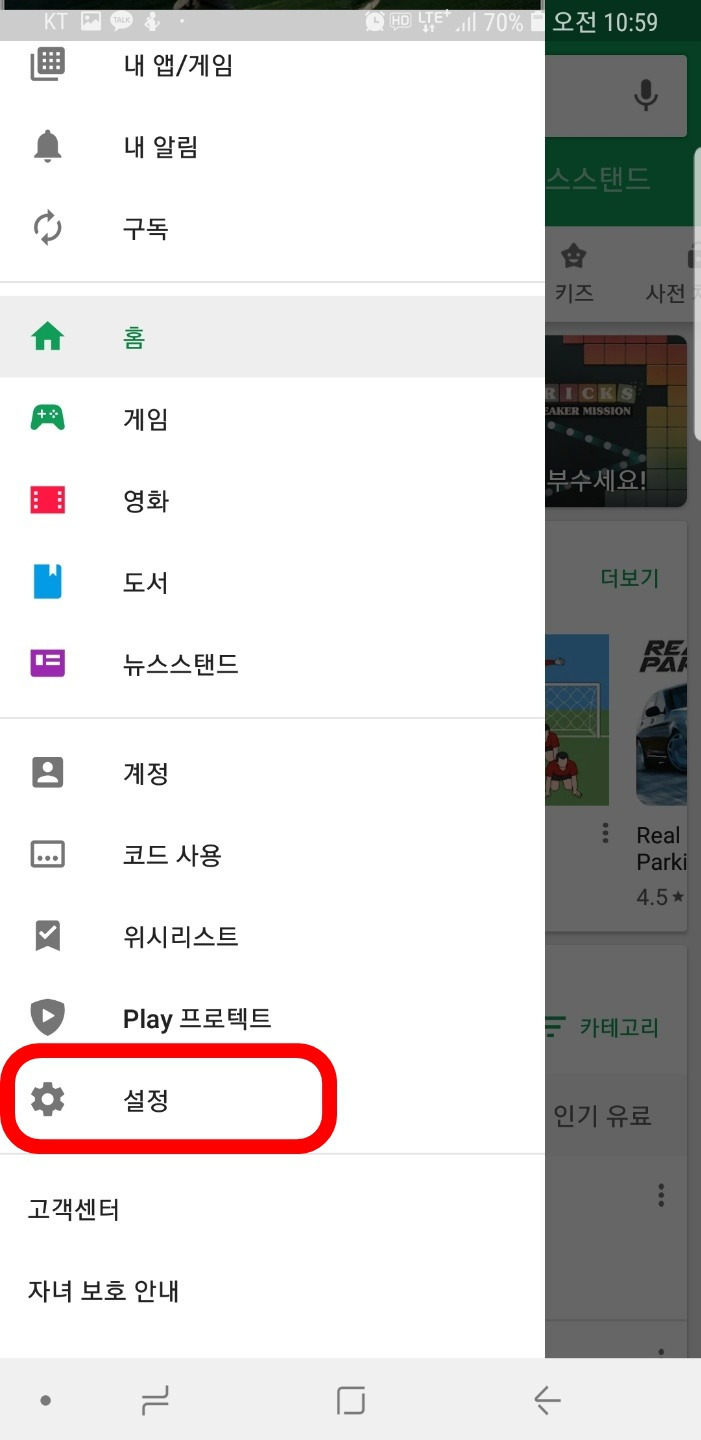This screenshot has width=701, height=1440.
Task: Open 자녀 보호 안내
Action: 272,1291
